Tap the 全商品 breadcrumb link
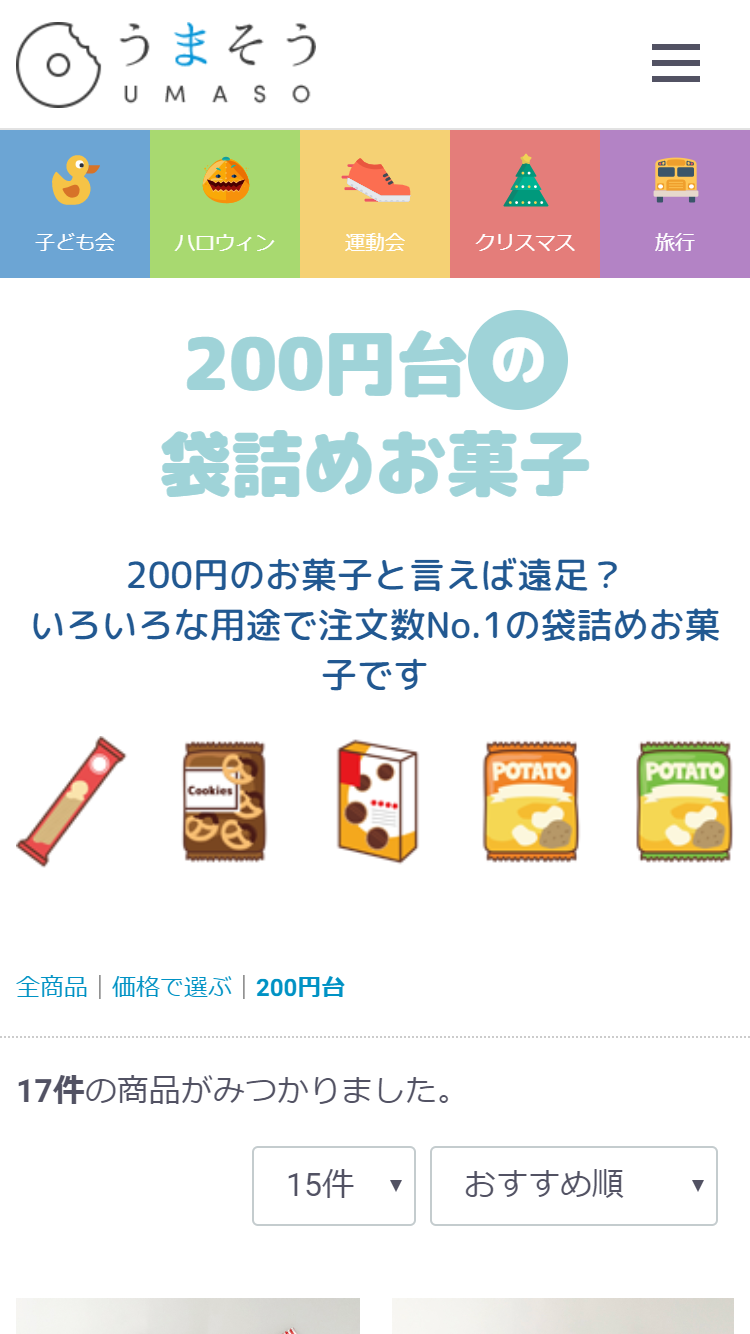Viewport: 750px width, 1334px height. 52,988
